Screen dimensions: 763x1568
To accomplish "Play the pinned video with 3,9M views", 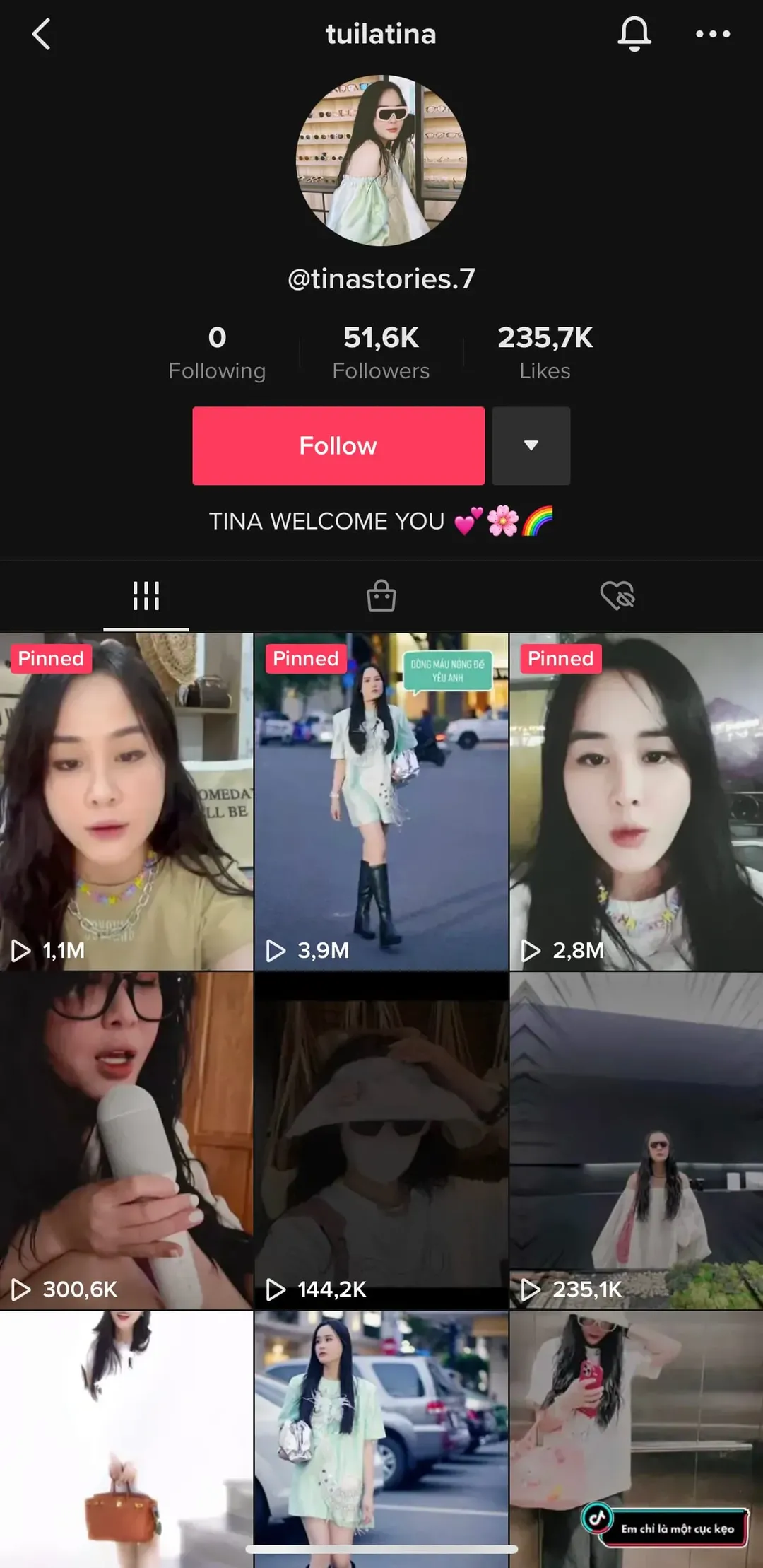I will click(x=381, y=802).
